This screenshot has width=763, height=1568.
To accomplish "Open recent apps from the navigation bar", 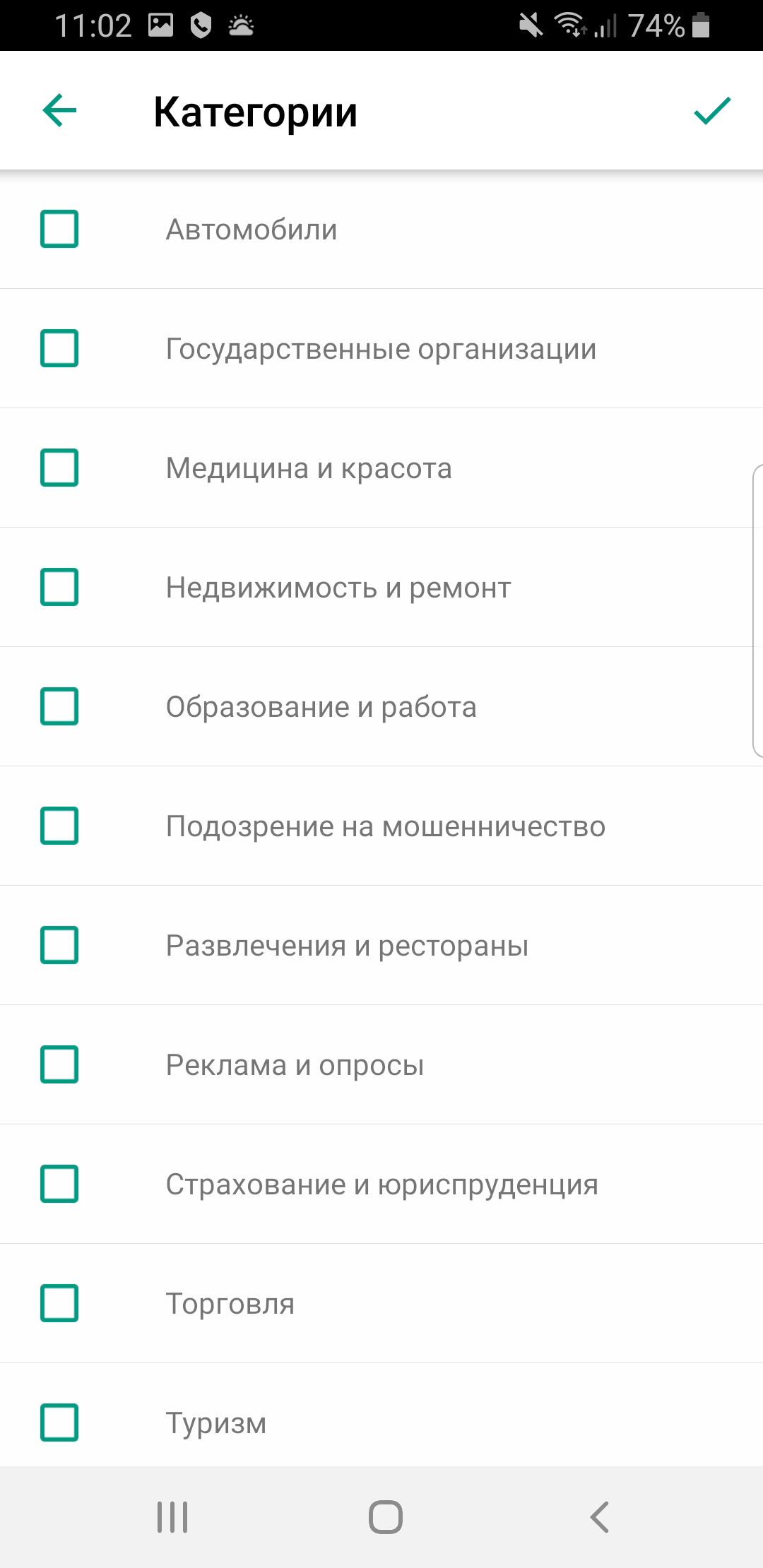I will point(172,1516).
